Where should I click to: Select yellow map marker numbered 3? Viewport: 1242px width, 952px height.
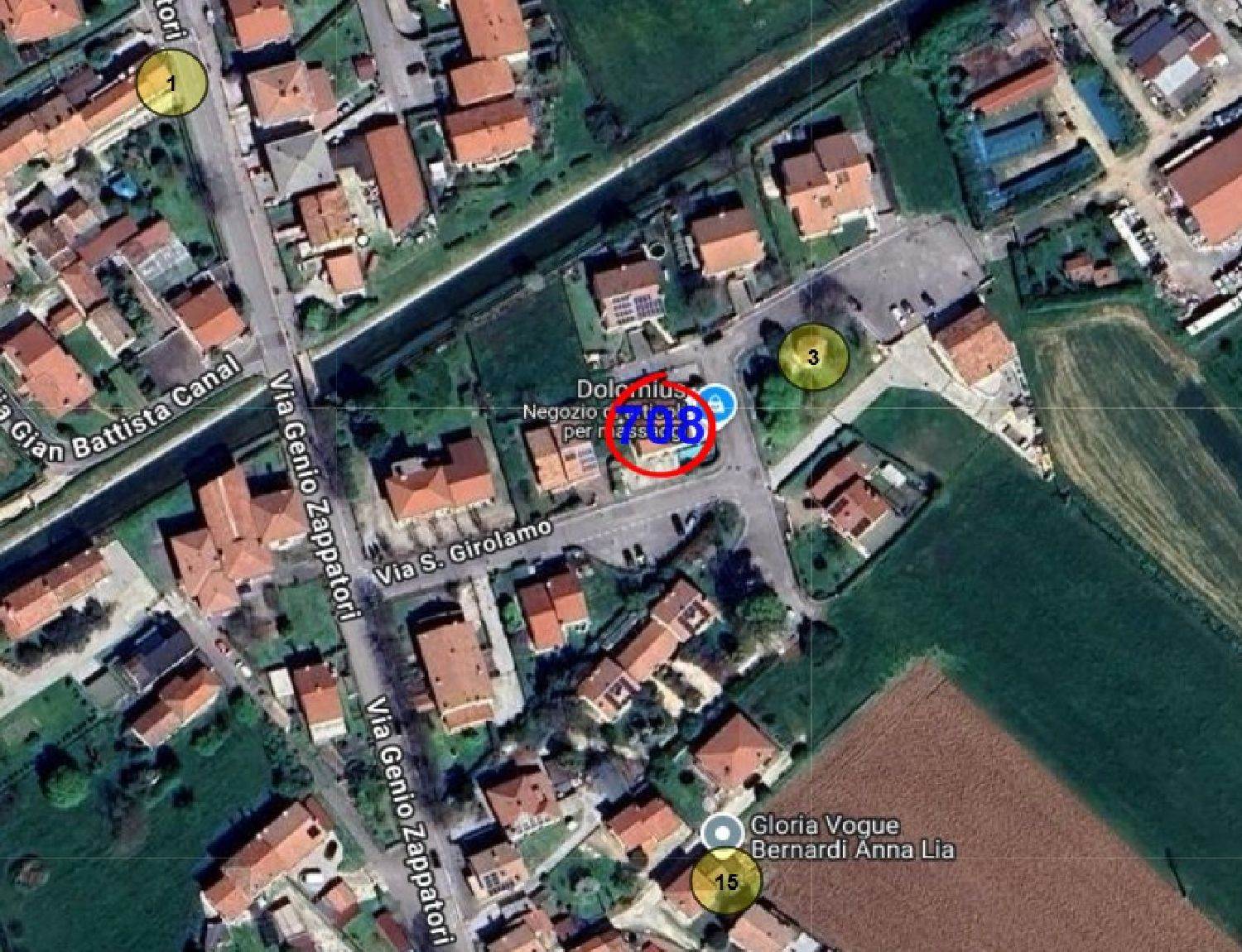[x=813, y=357]
